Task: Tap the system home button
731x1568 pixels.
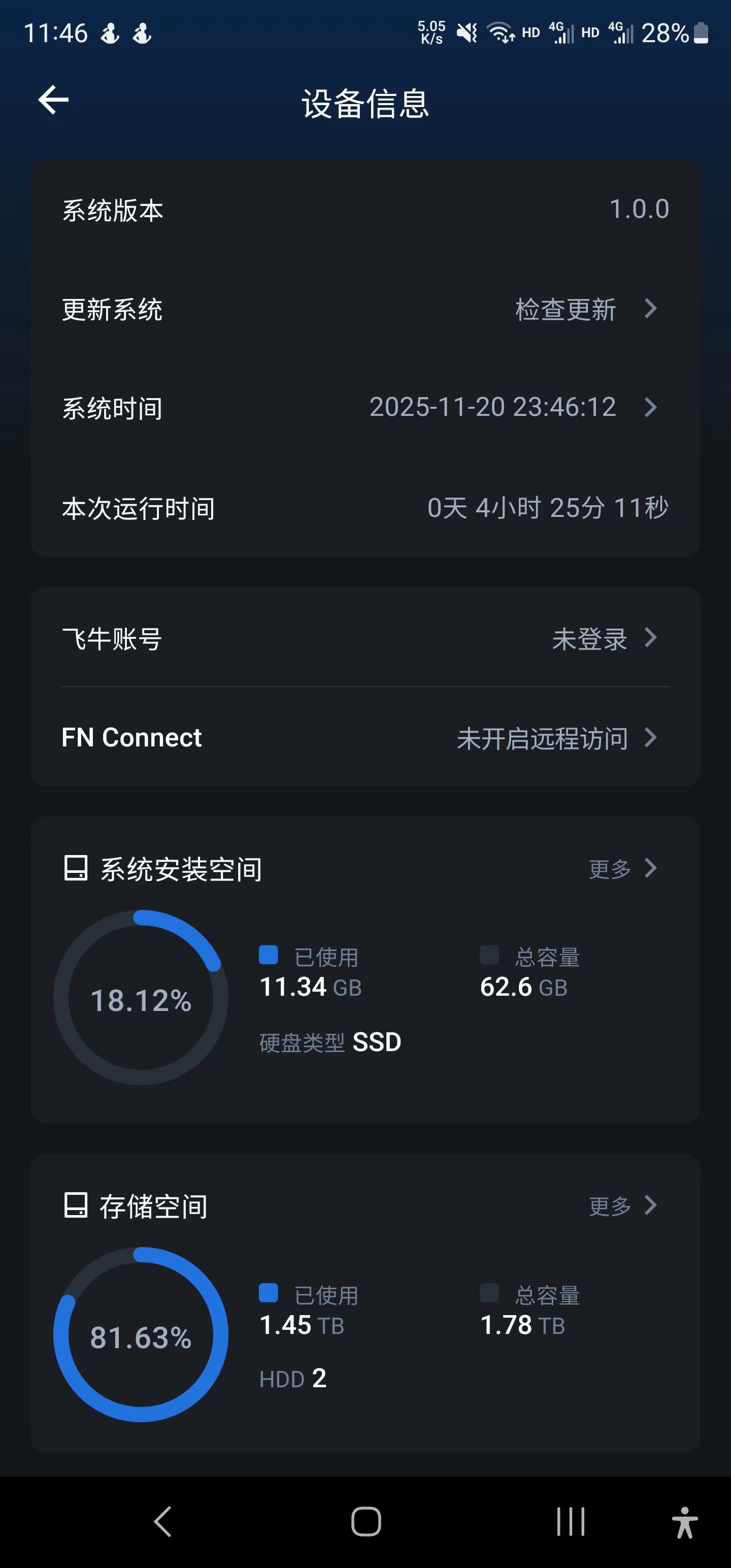Action: tap(366, 1522)
